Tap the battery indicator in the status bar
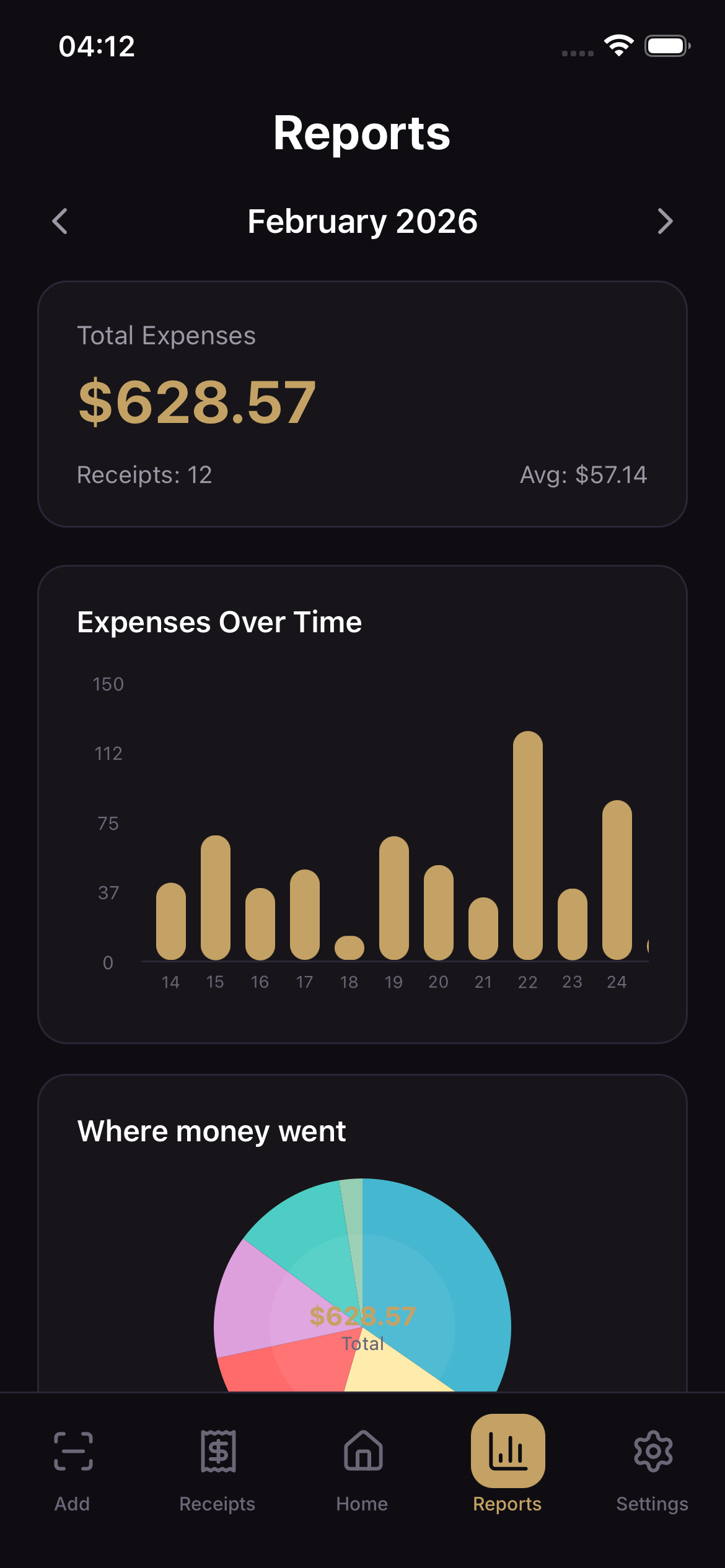 668,45
